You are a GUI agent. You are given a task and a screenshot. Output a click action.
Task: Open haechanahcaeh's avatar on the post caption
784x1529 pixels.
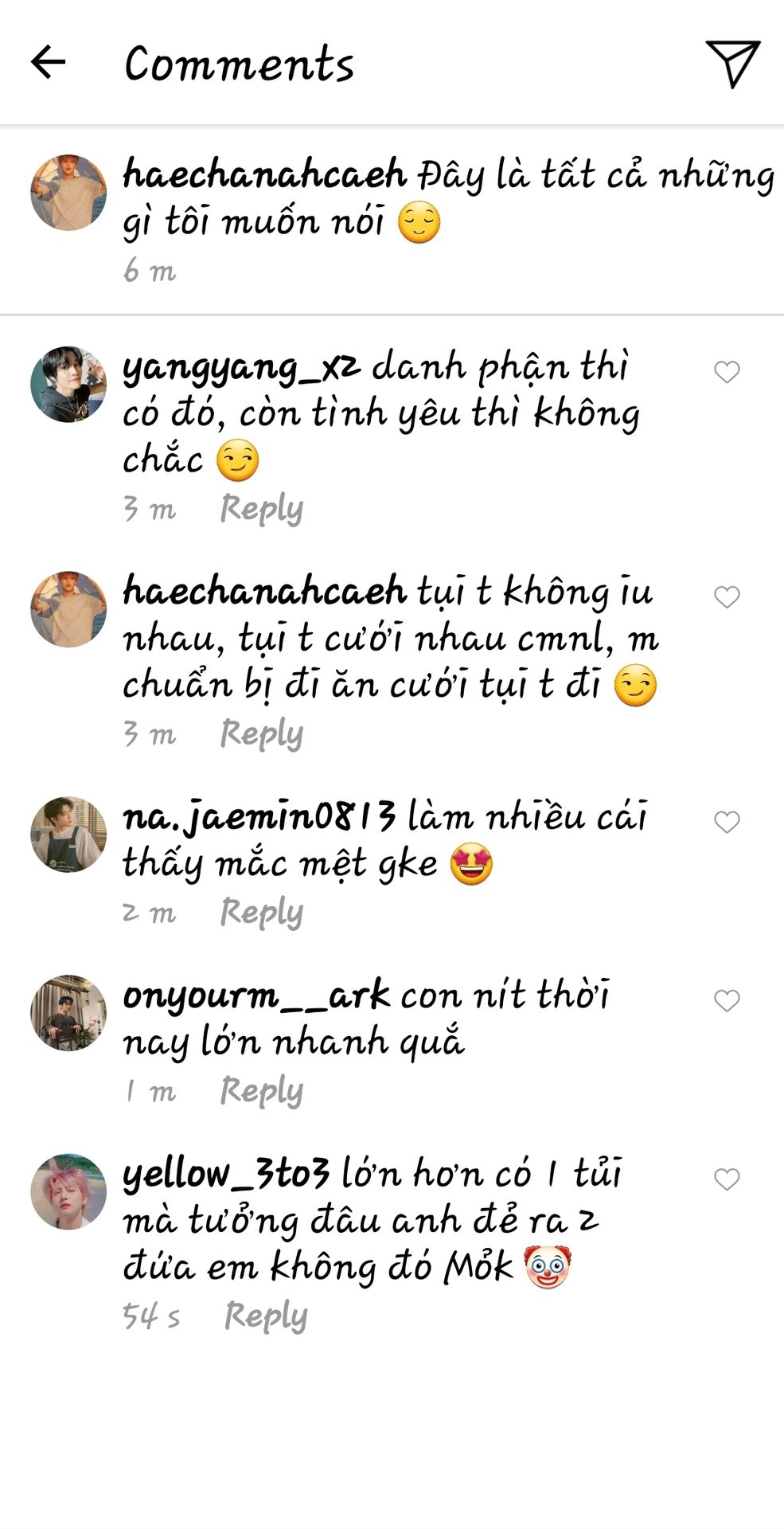pos(68,193)
